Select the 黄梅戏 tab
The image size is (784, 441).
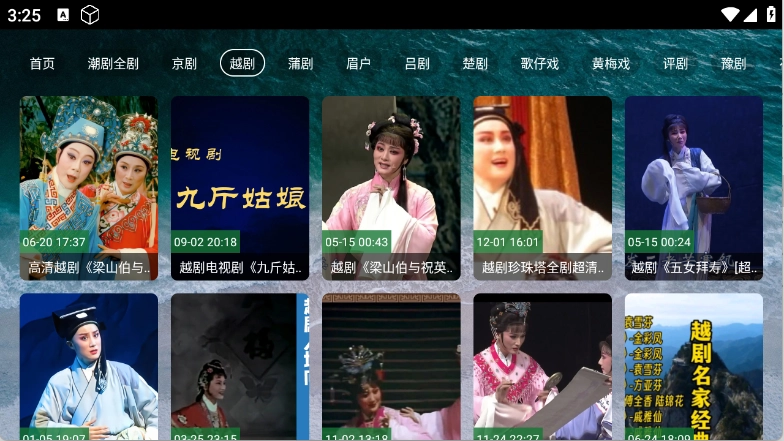point(611,63)
